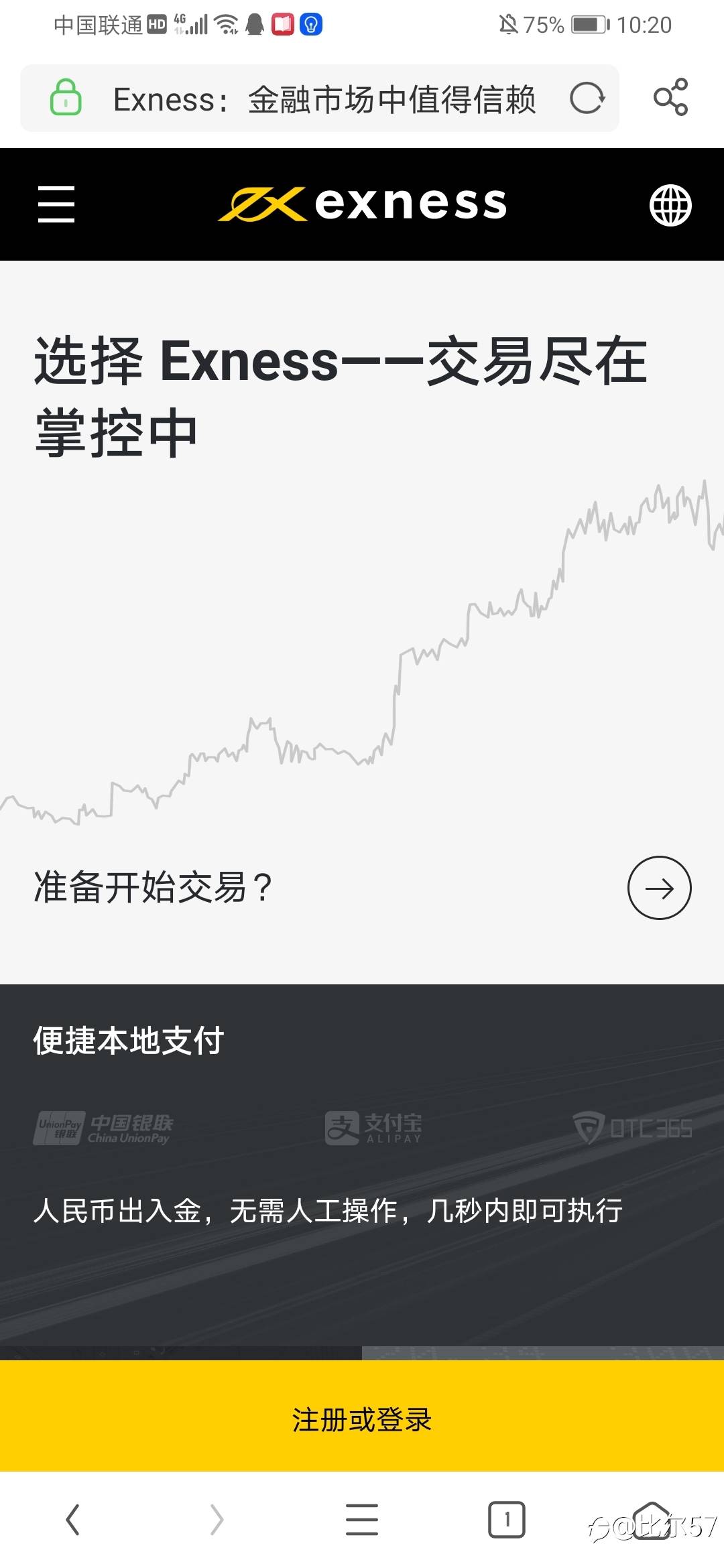Reload the page with the refresh icon
Viewport: 724px width, 1568px height.
pyautogui.click(x=587, y=99)
